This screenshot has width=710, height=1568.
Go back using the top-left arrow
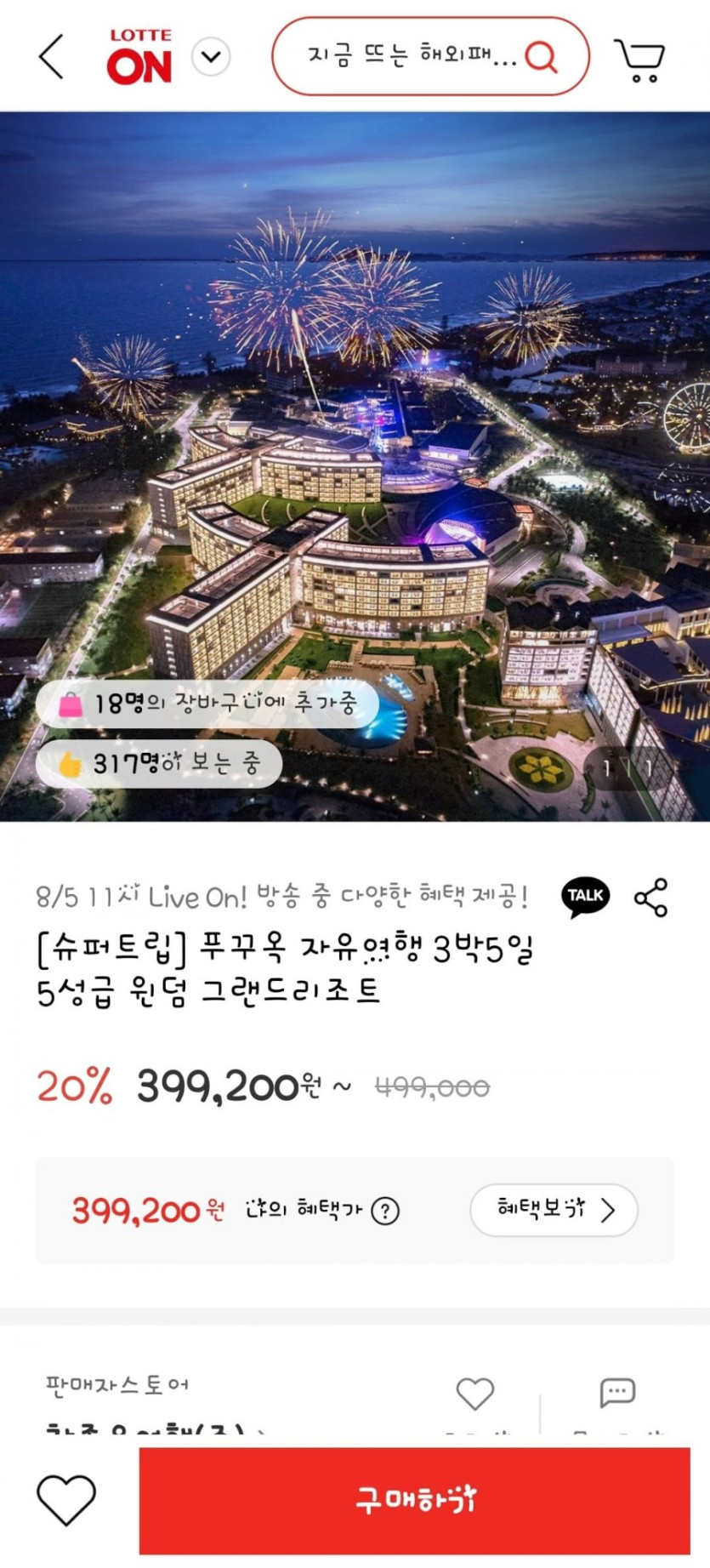(x=51, y=57)
